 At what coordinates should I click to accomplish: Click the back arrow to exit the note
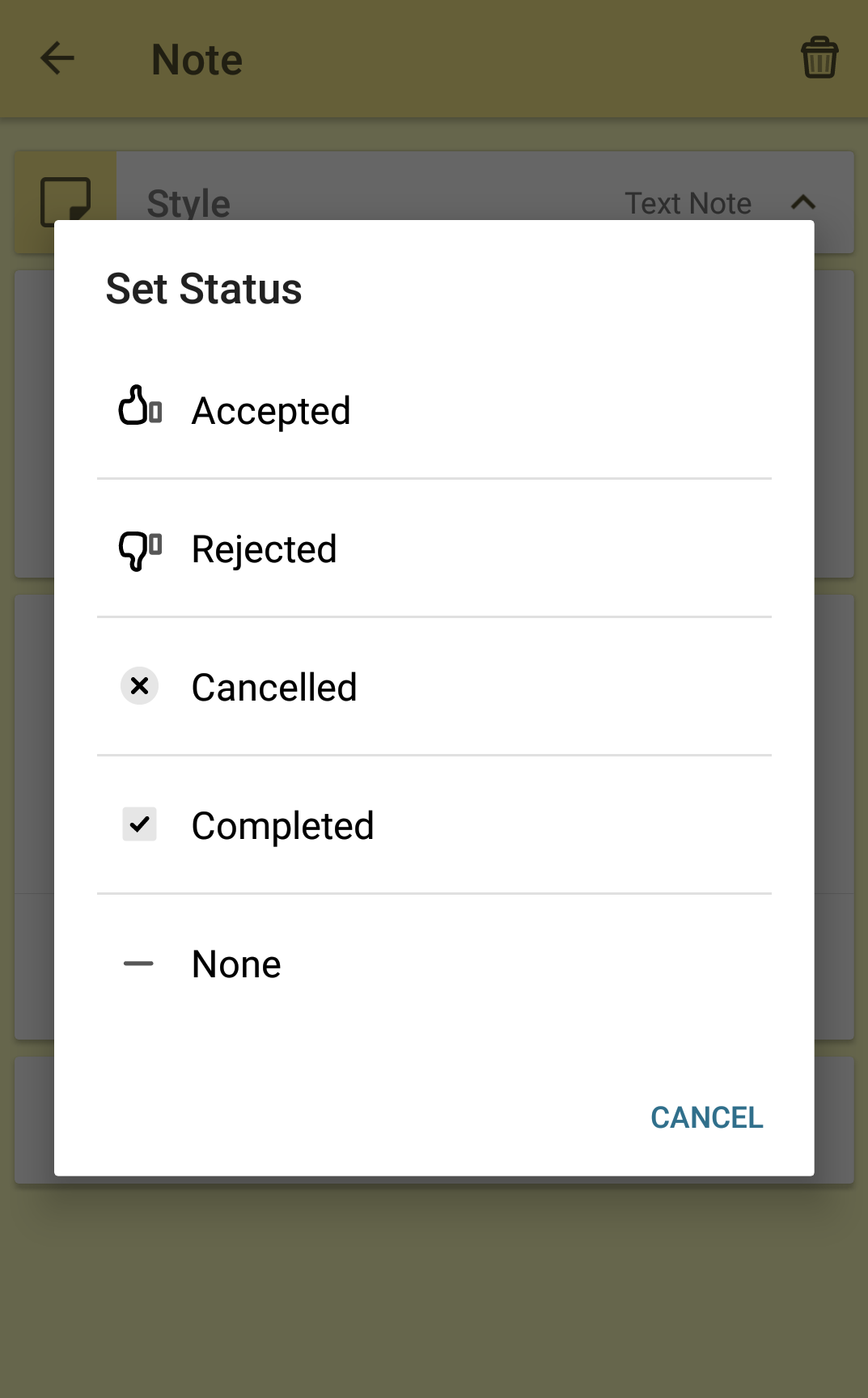[56, 57]
